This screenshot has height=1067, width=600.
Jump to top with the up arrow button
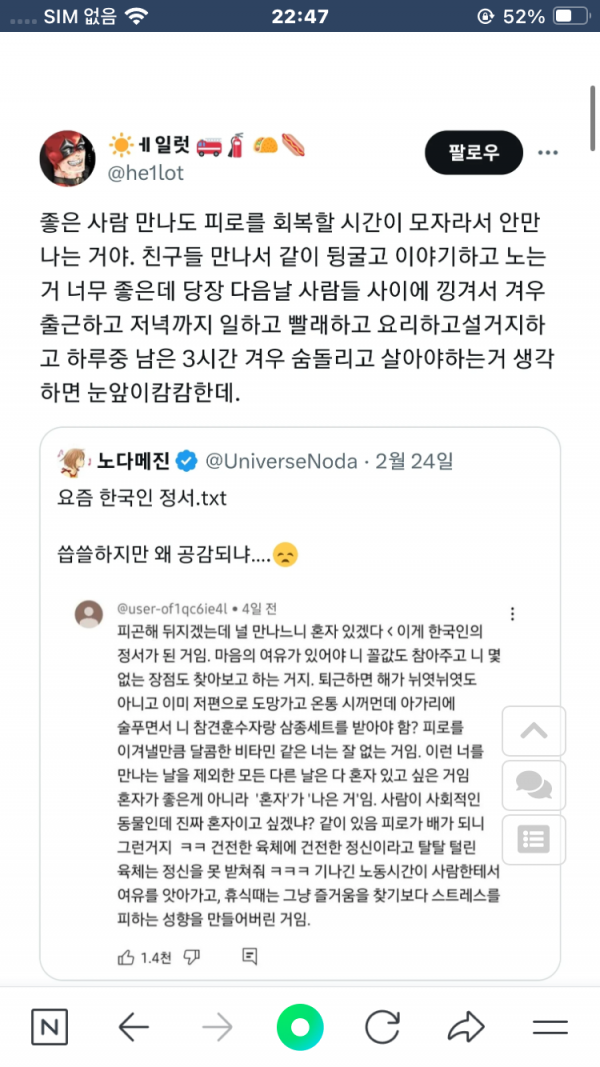click(x=534, y=731)
